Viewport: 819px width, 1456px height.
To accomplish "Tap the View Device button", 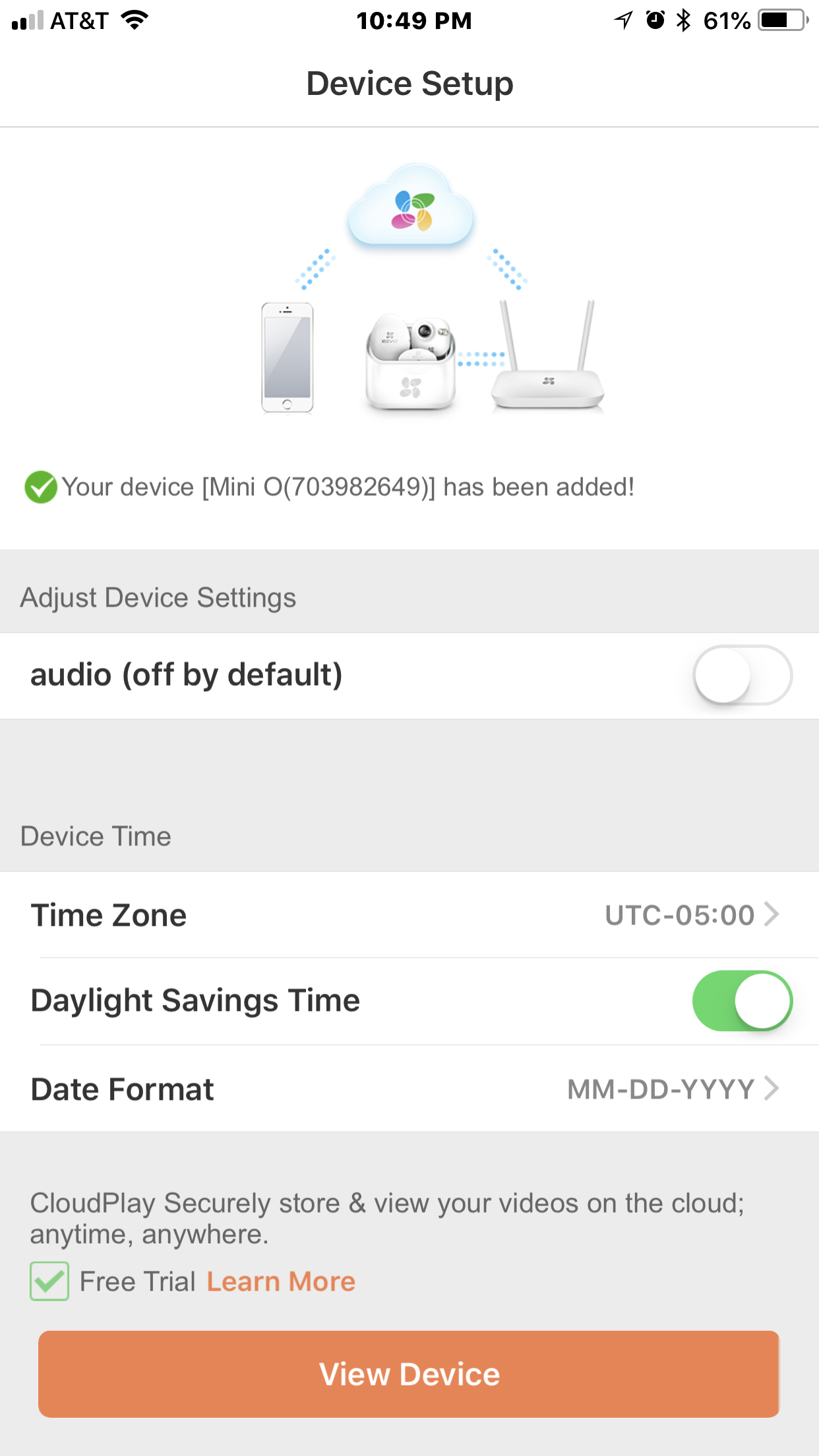I will click(x=409, y=1374).
